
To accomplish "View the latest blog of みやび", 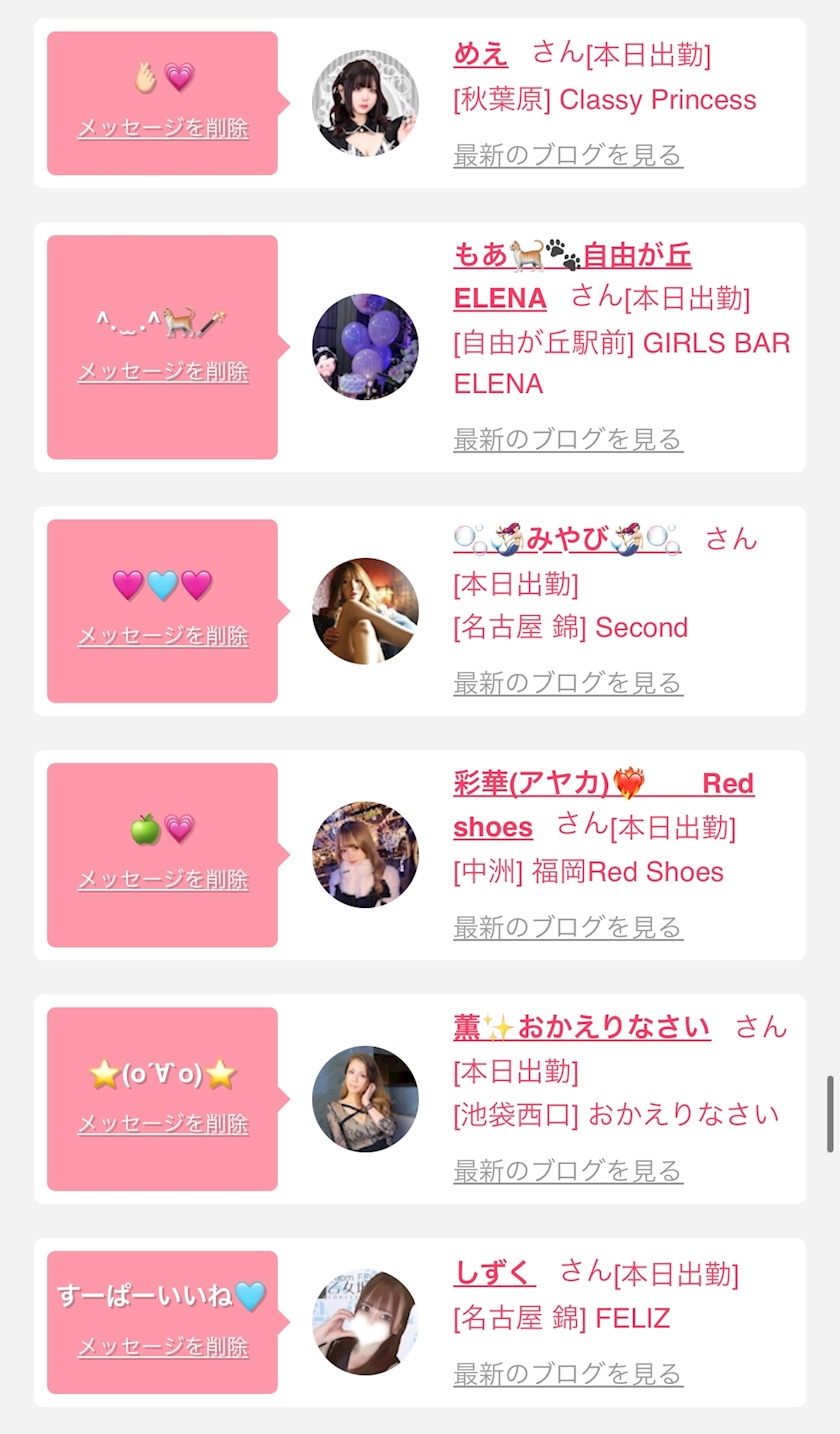I will (x=568, y=683).
